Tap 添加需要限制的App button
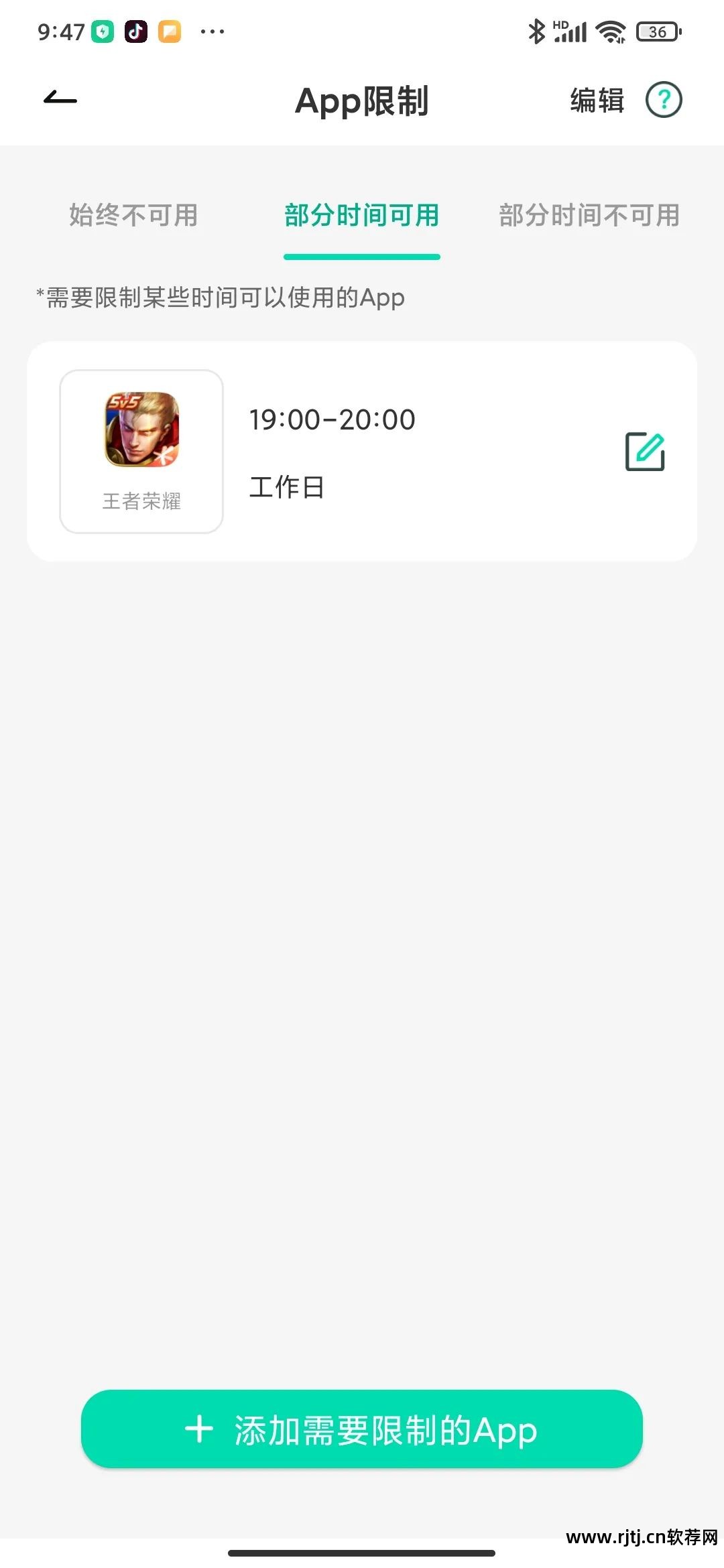Image resolution: width=724 pixels, height=1568 pixels. click(362, 1429)
